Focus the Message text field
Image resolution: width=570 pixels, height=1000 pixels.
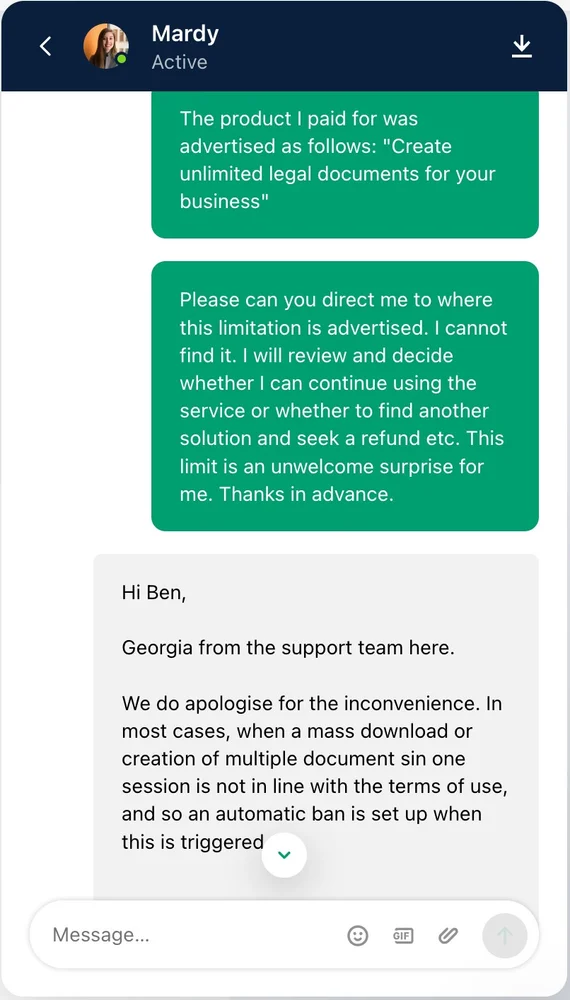pyautogui.click(x=191, y=935)
